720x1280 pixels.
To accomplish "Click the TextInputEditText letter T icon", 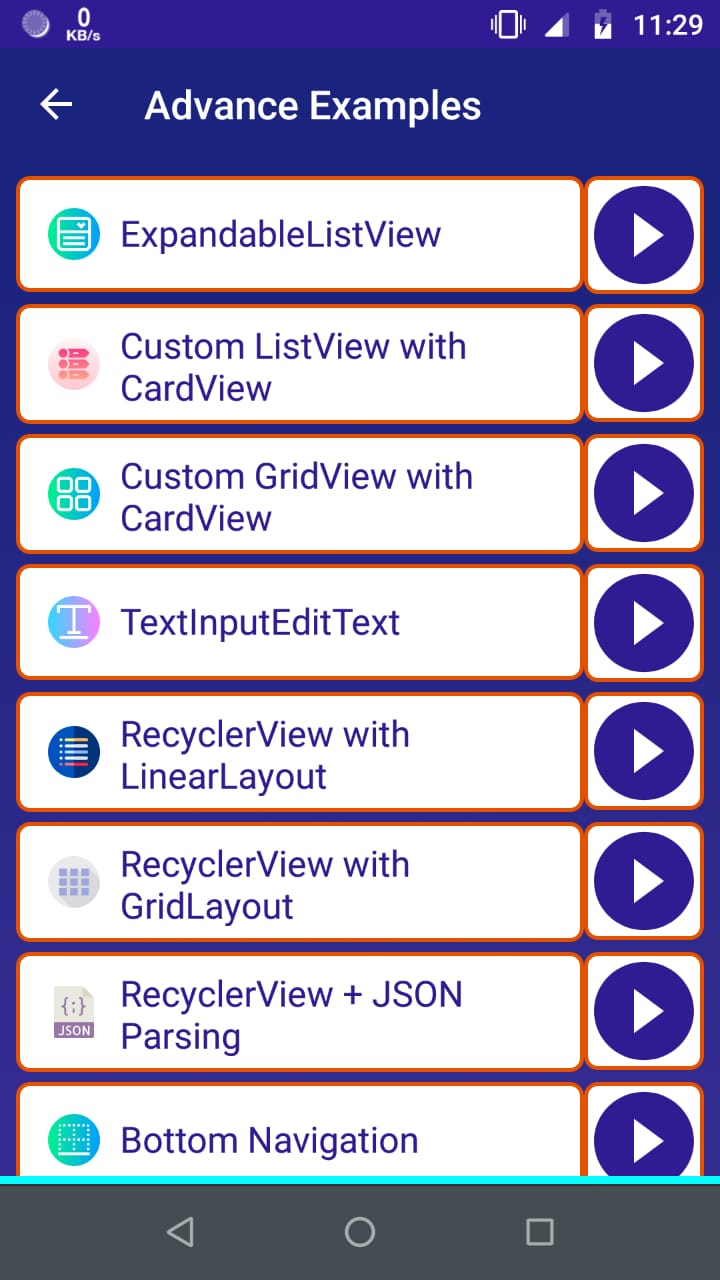I will pyautogui.click(x=73, y=622).
